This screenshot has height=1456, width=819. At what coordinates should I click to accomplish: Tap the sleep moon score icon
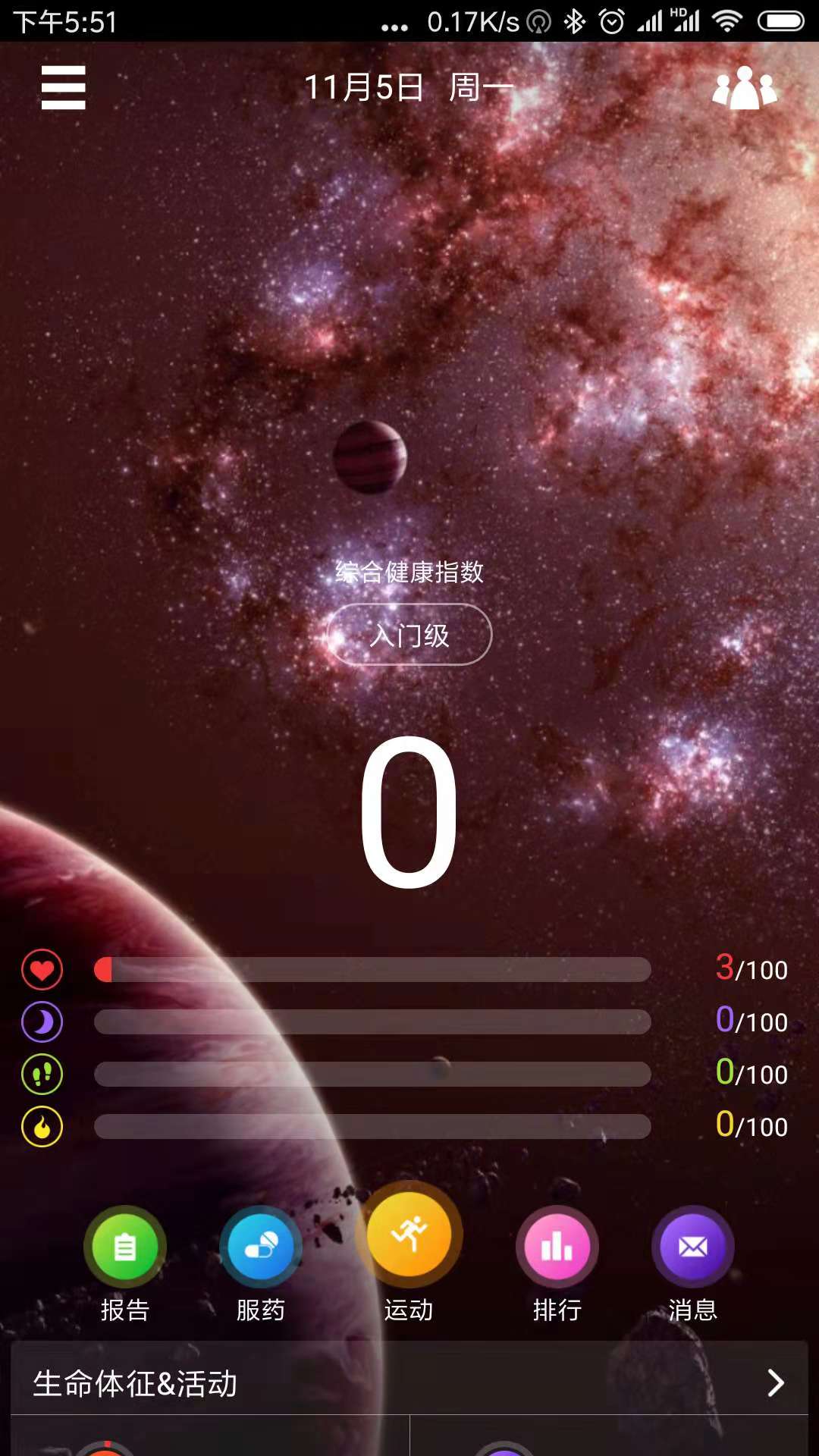pos(42,1022)
